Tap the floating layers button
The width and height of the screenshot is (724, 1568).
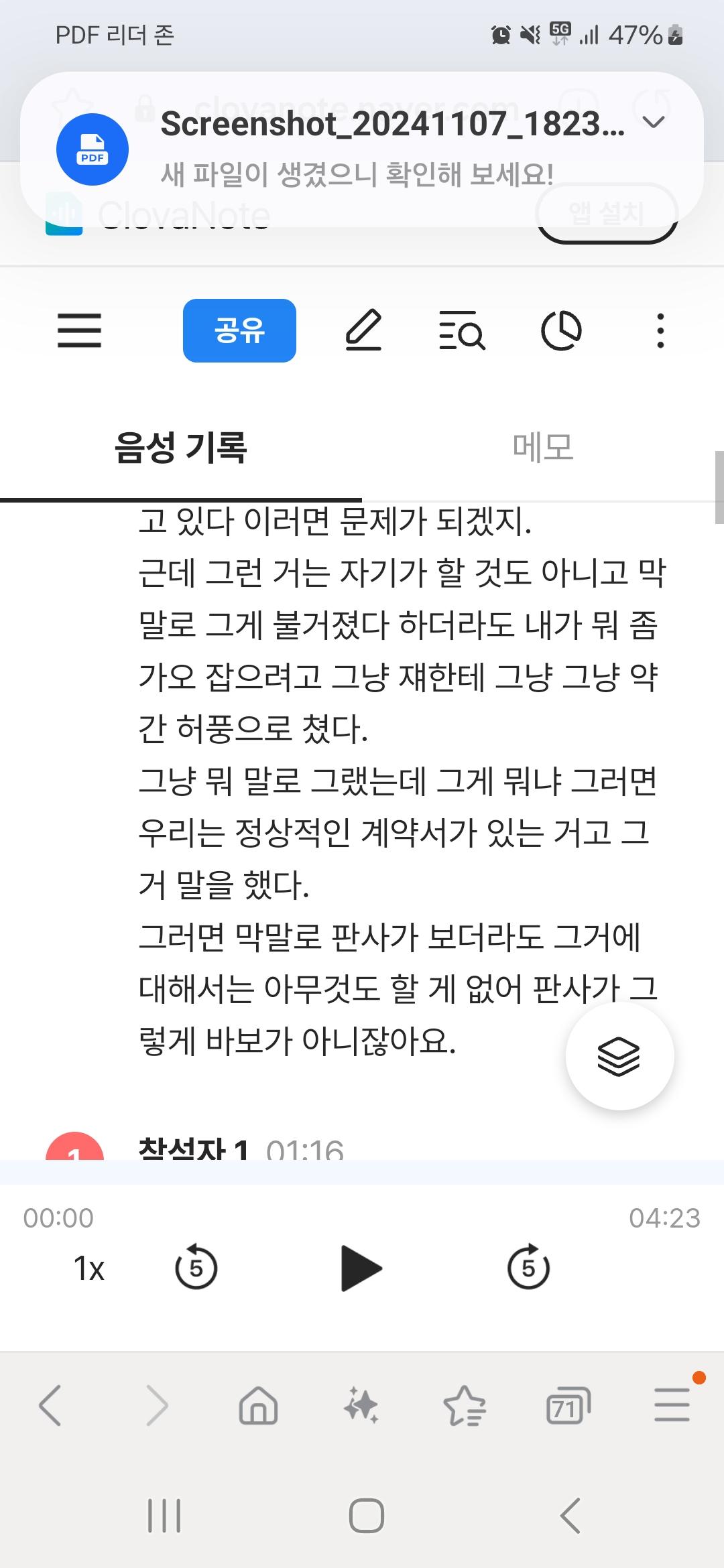tap(619, 1056)
